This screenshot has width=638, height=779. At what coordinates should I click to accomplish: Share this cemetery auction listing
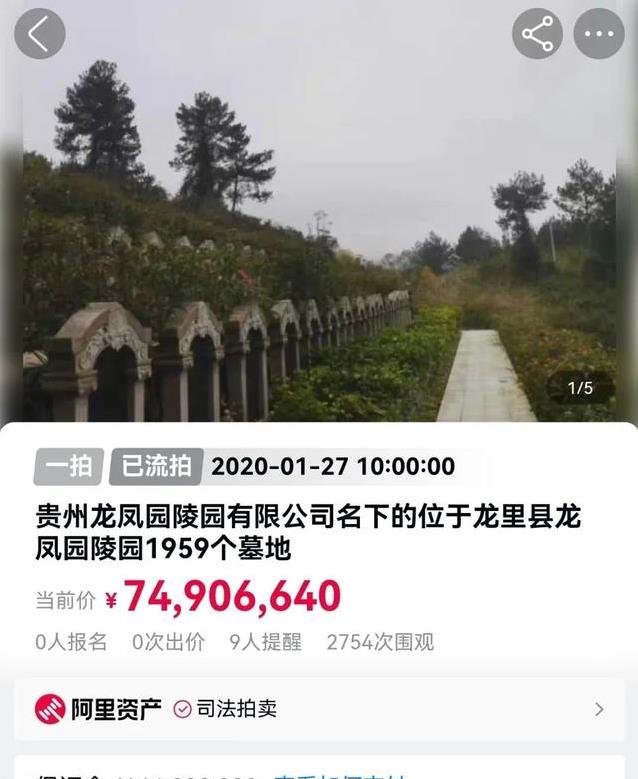click(x=537, y=34)
